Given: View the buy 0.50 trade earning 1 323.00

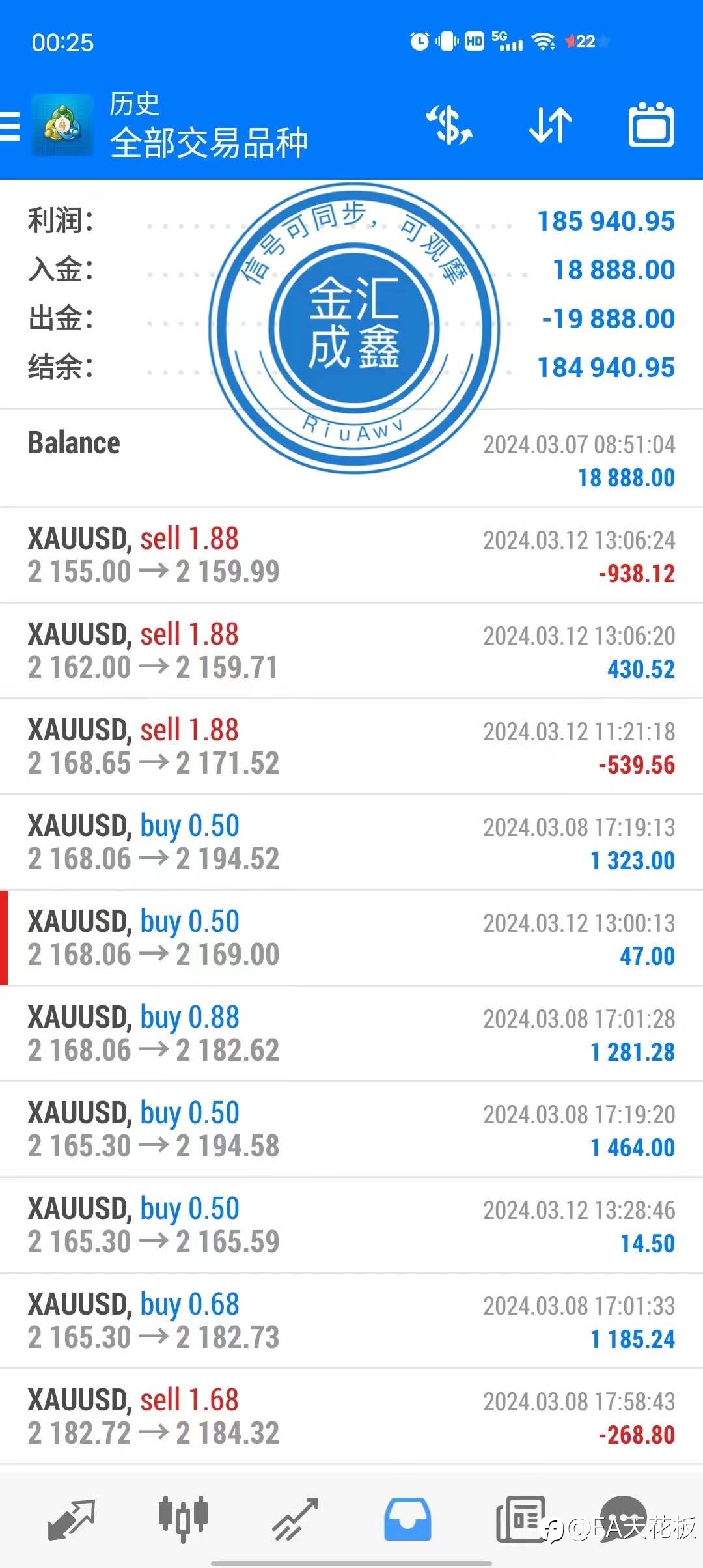Looking at the screenshot, I should (x=351, y=842).
